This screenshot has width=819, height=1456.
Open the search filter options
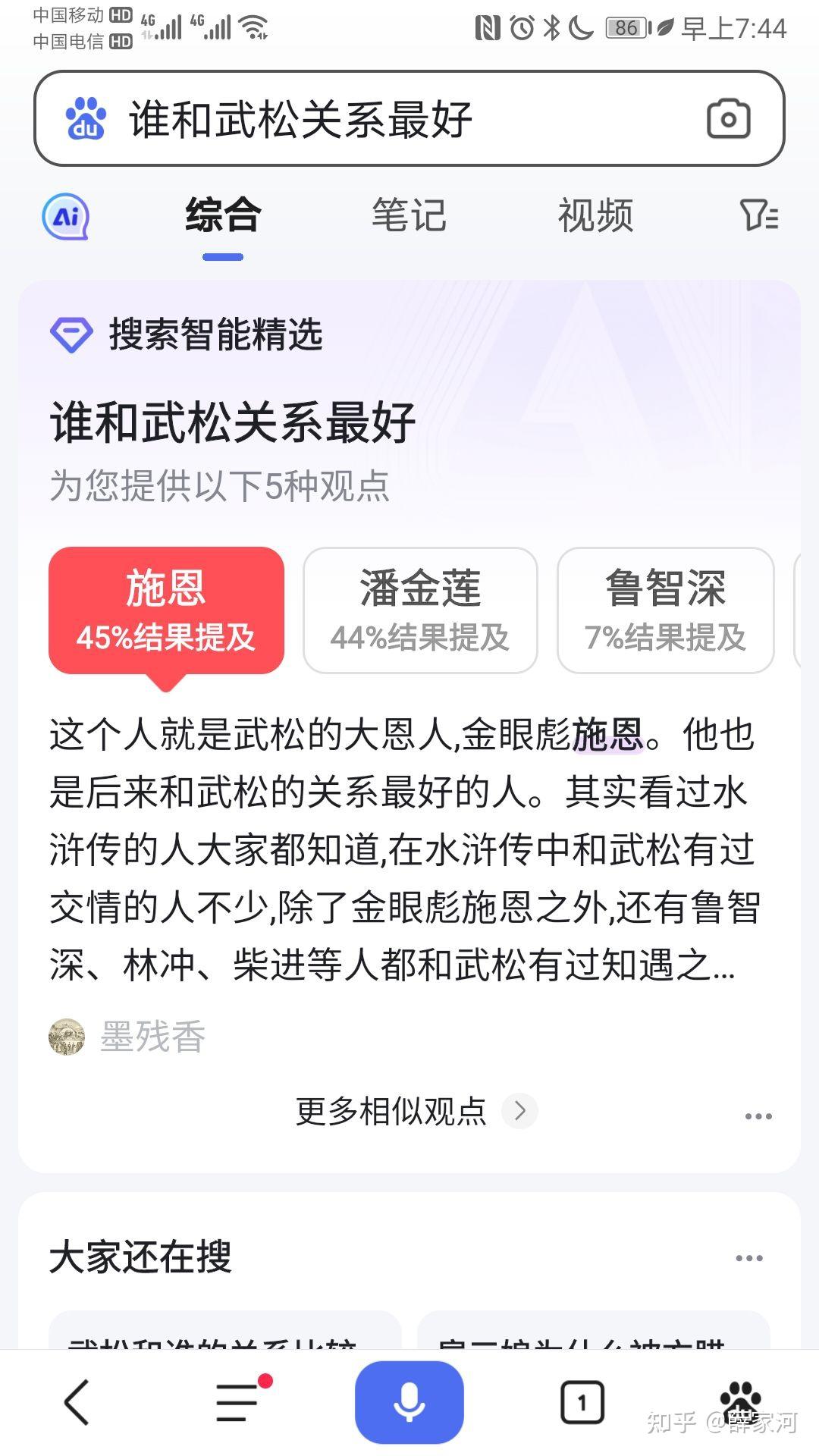tap(758, 215)
